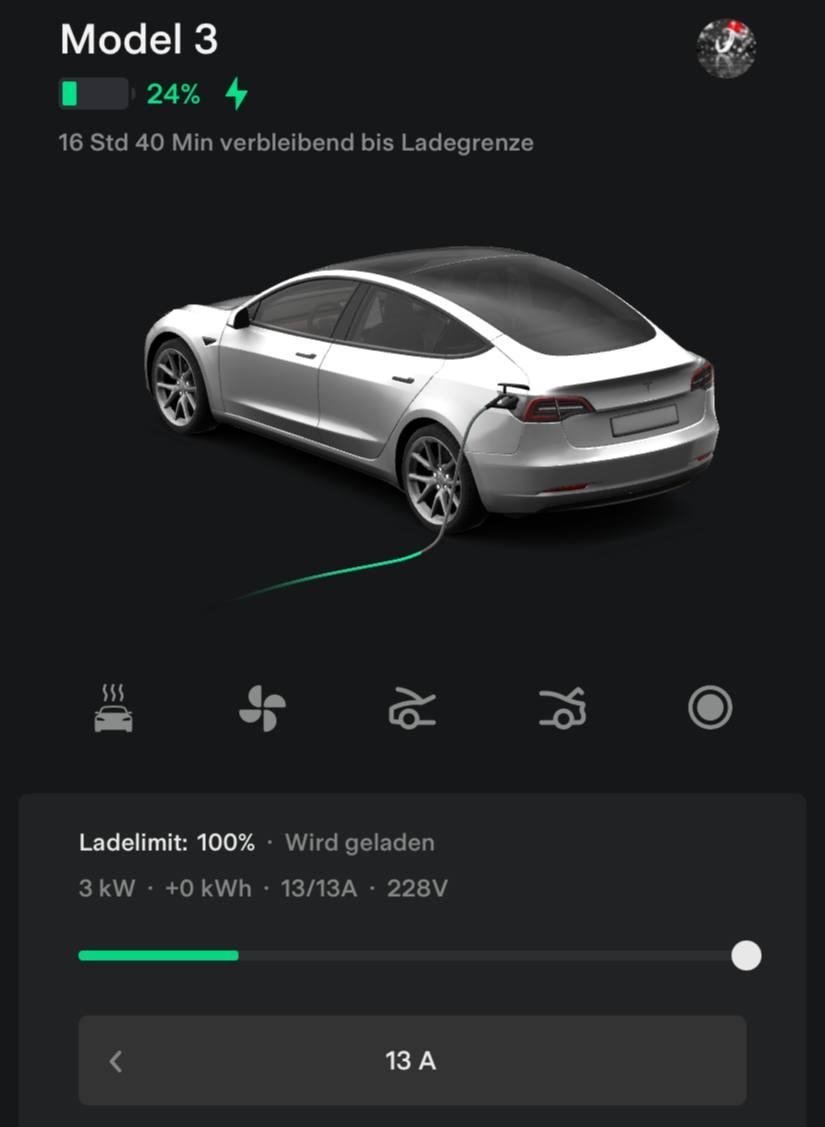Open the front trunk

point(412,709)
